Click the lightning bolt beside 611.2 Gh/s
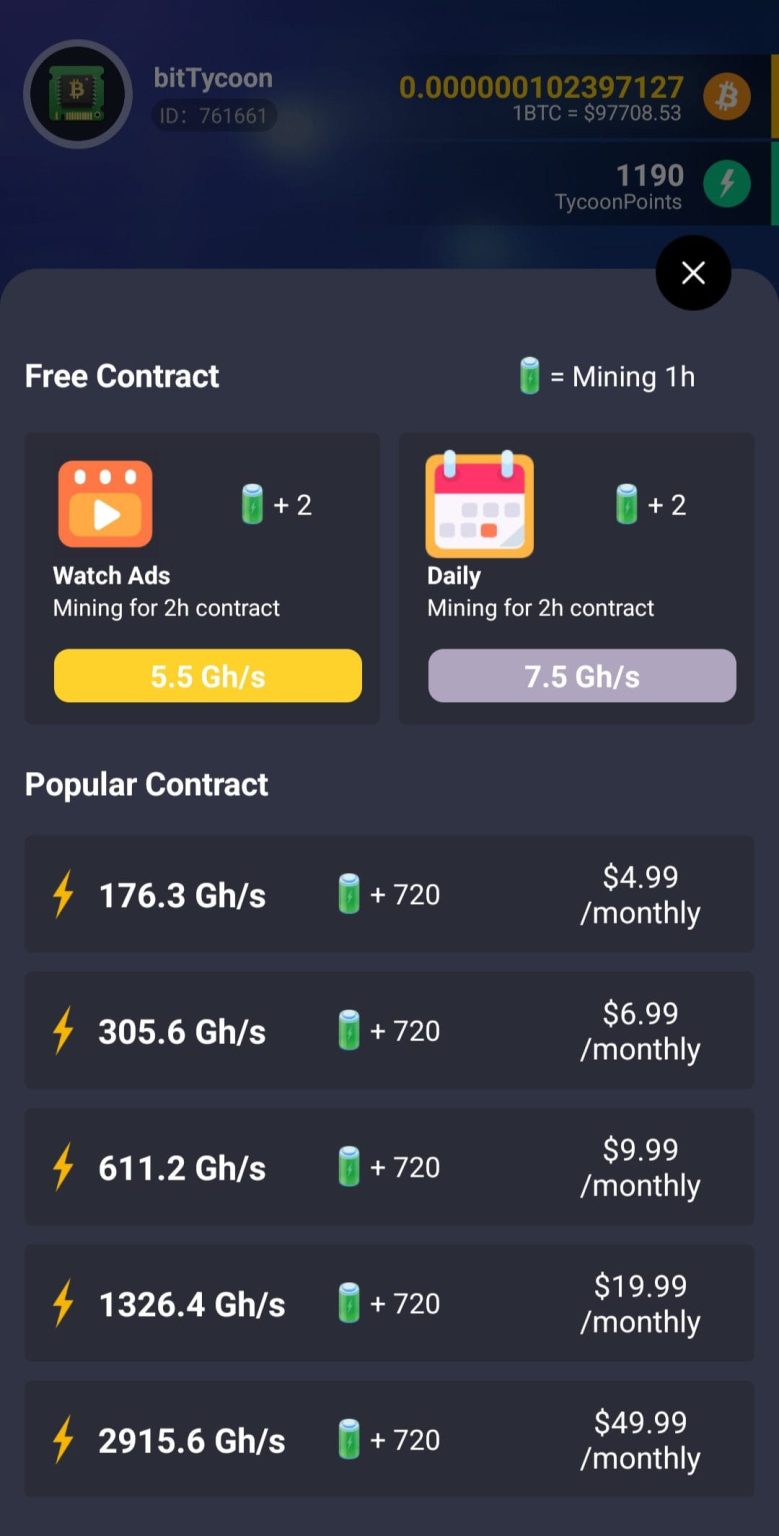Screen dimensions: 779x1536 (x=61, y=1167)
